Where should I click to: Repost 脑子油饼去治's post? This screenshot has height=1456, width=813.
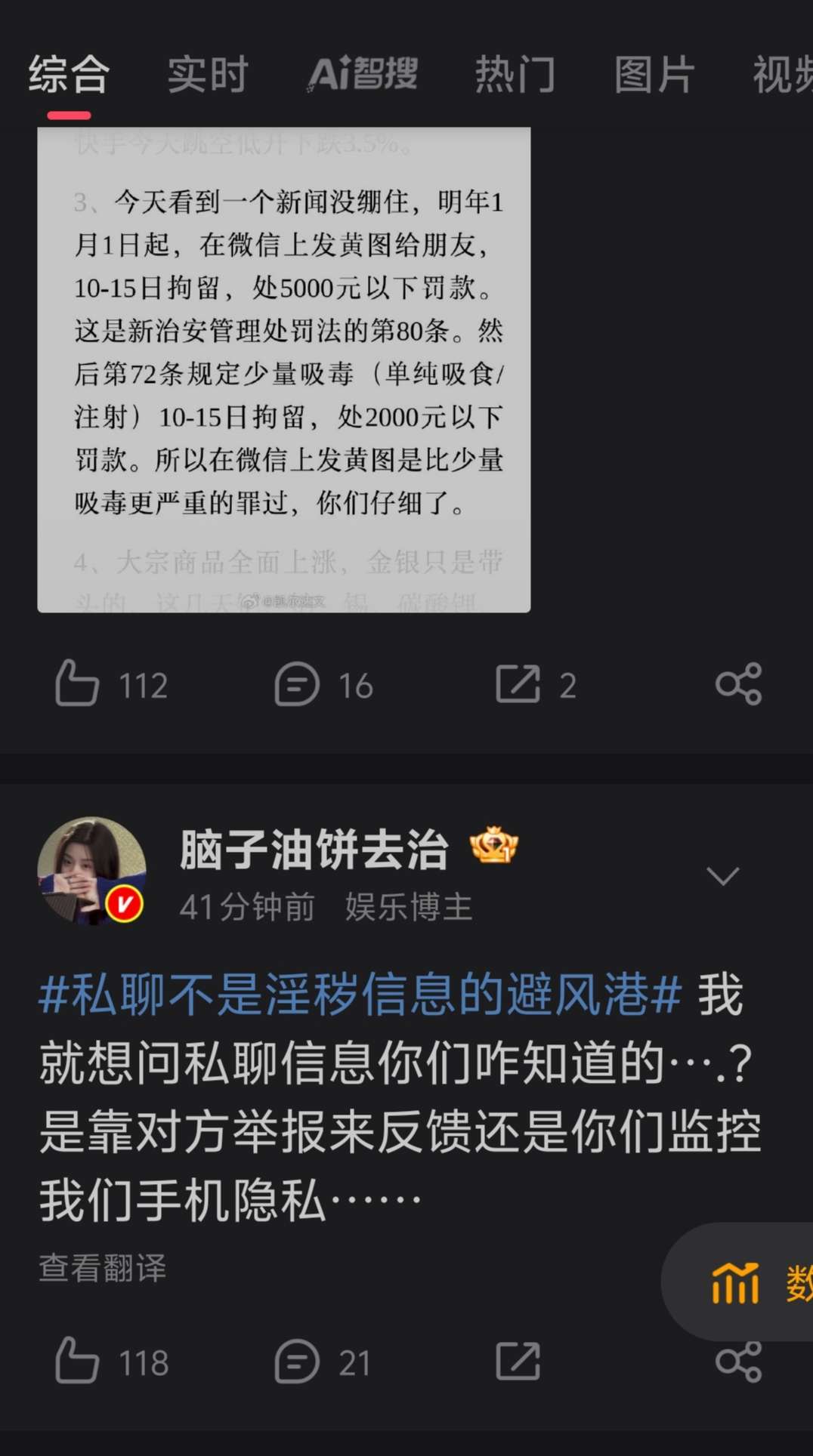click(x=518, y=1361)
